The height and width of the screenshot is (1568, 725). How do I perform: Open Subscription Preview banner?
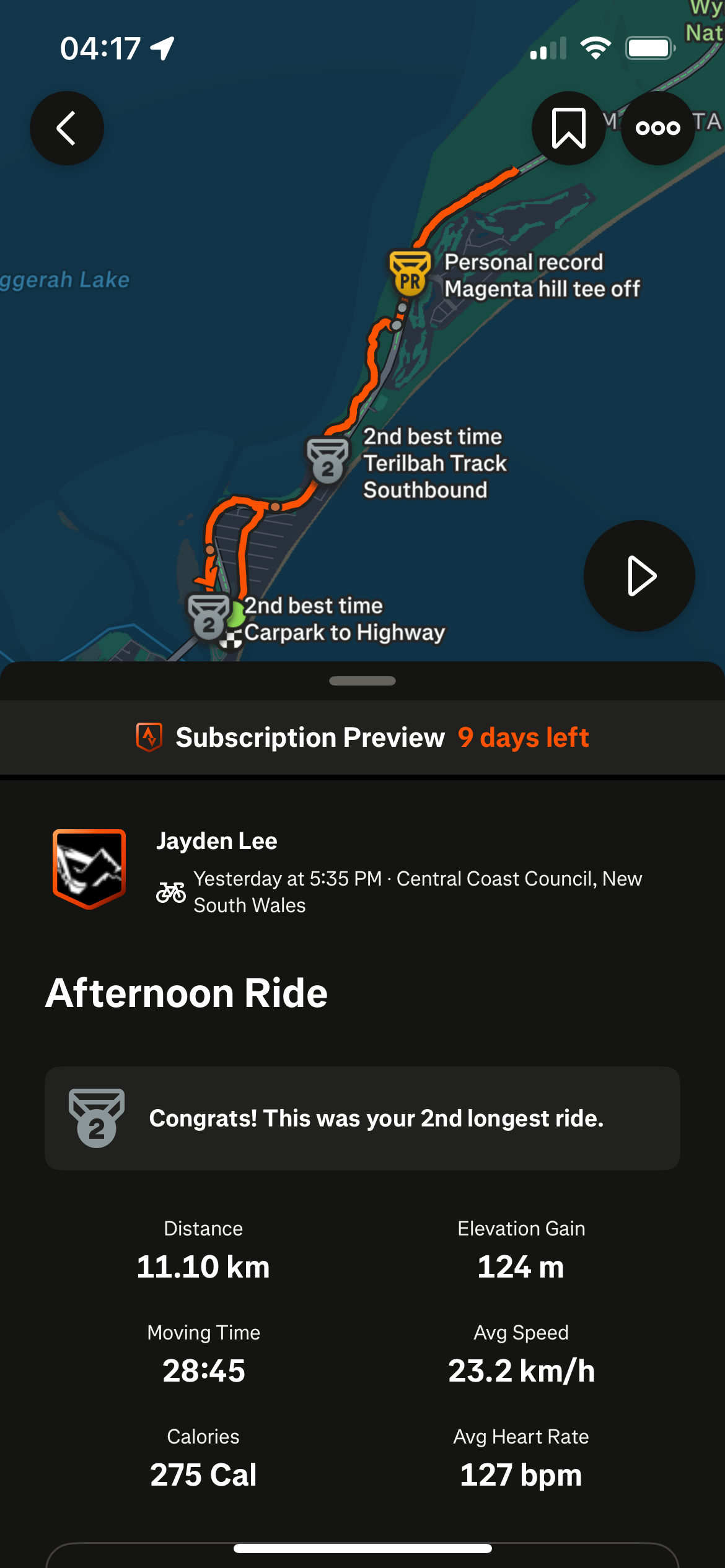(362, 738)
